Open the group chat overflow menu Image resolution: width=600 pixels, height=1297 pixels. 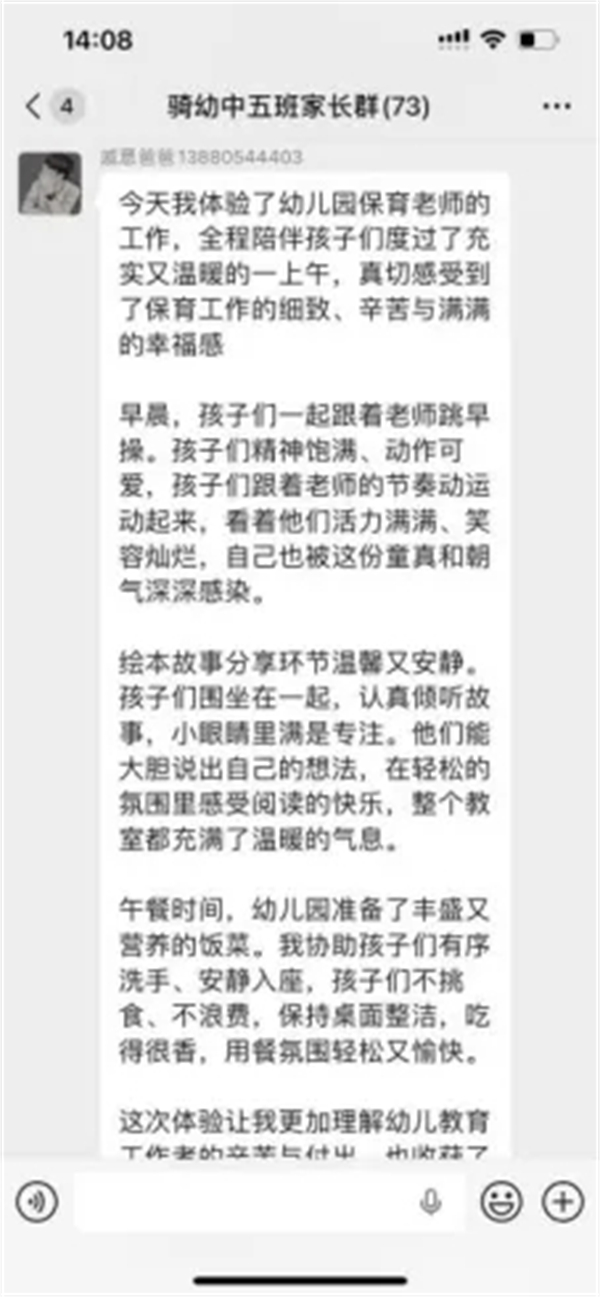(x=557, y=106)
